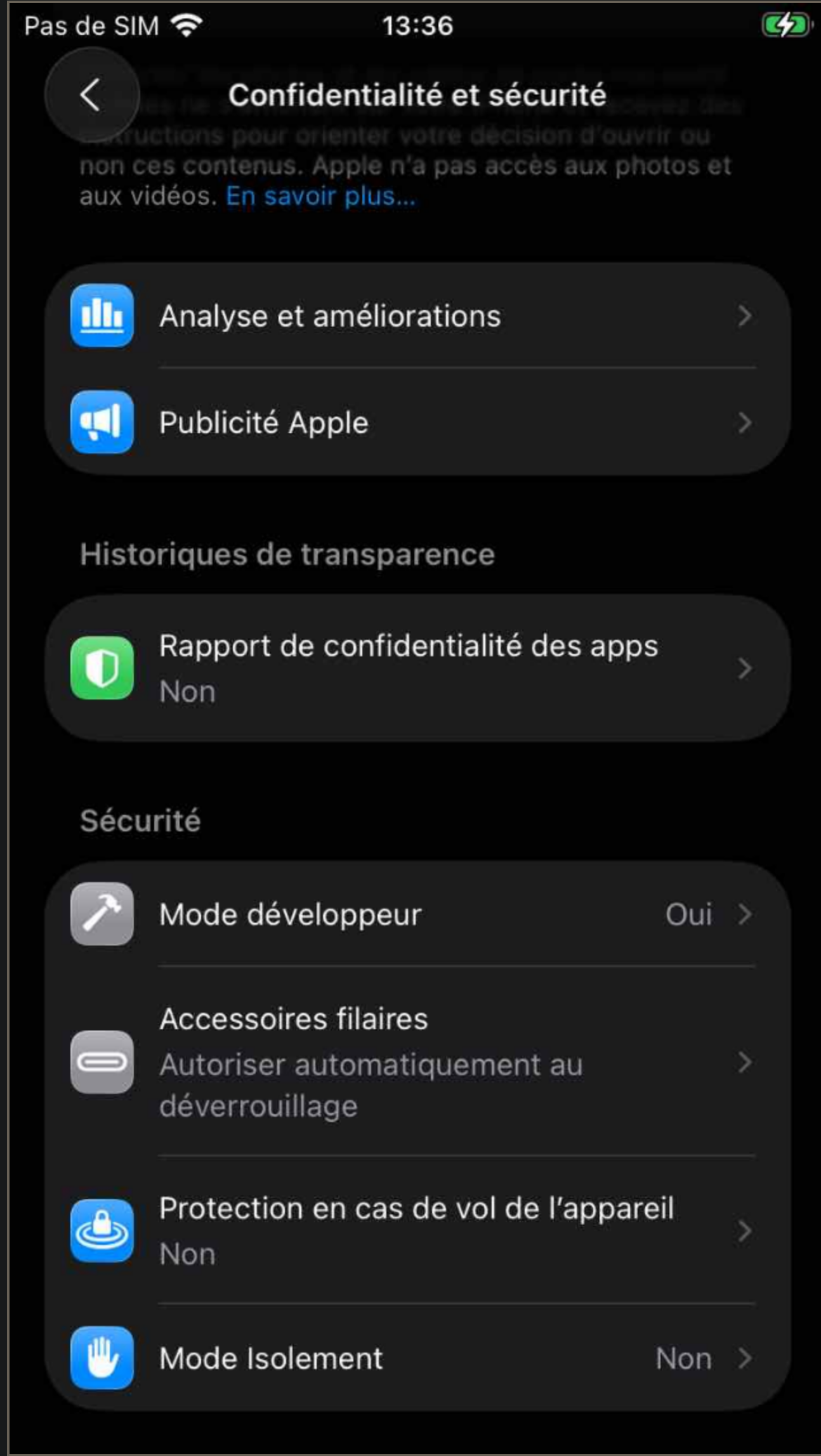The width and height of the screenshot is (821, 1456).
Task: Open Accessoires filaires settings
Action: coord(417,1062)
